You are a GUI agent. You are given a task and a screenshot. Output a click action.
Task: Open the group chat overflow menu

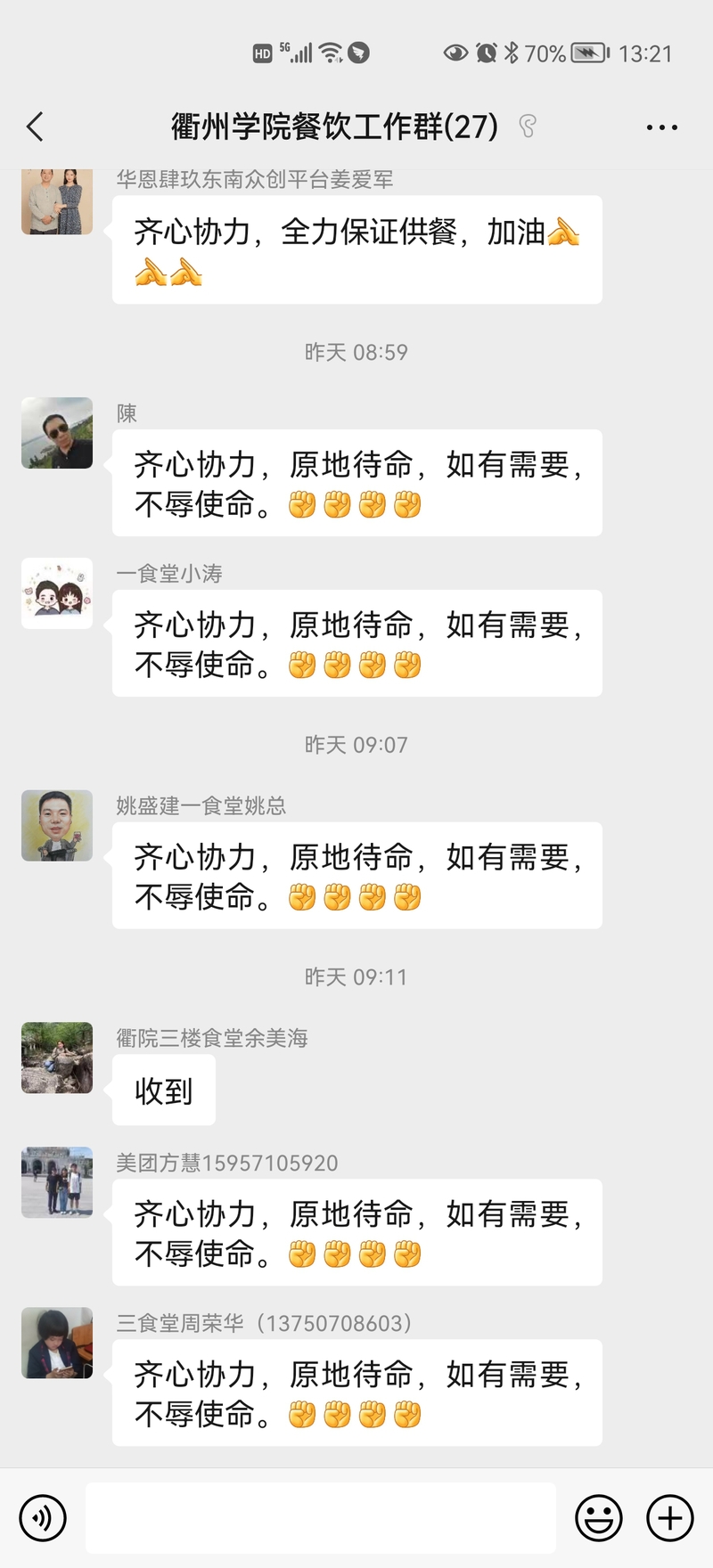(x=661, y=127)
